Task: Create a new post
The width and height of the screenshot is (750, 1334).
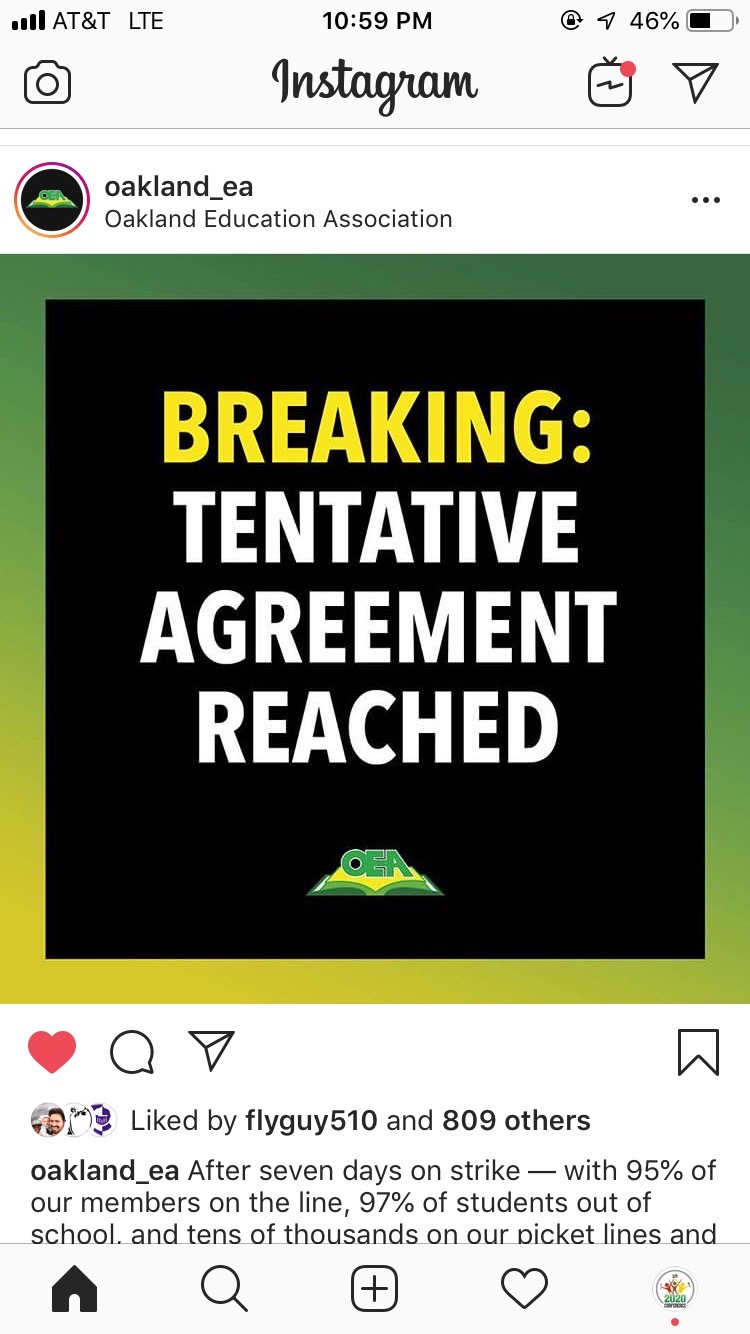Action: click(375, 1289)
